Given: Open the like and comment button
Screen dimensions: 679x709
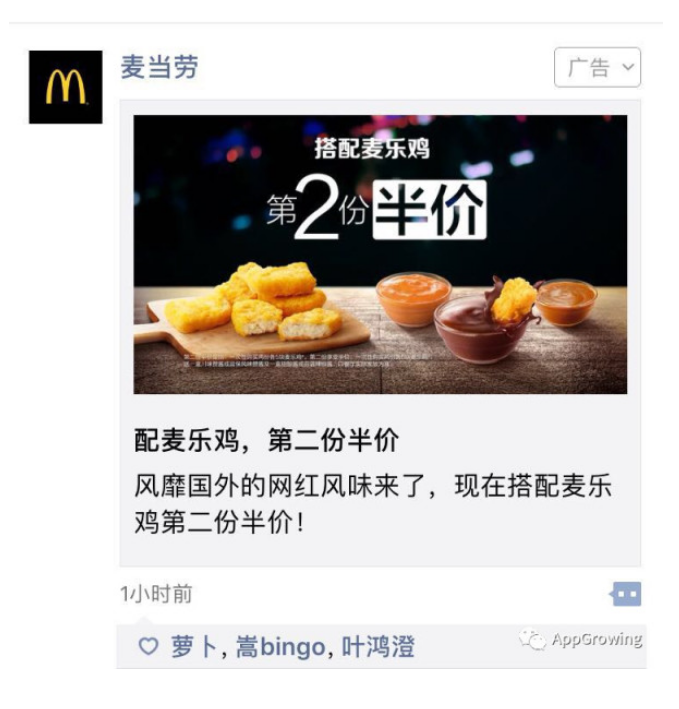Looking at the screenshot, I should click(x=626, y=595).
